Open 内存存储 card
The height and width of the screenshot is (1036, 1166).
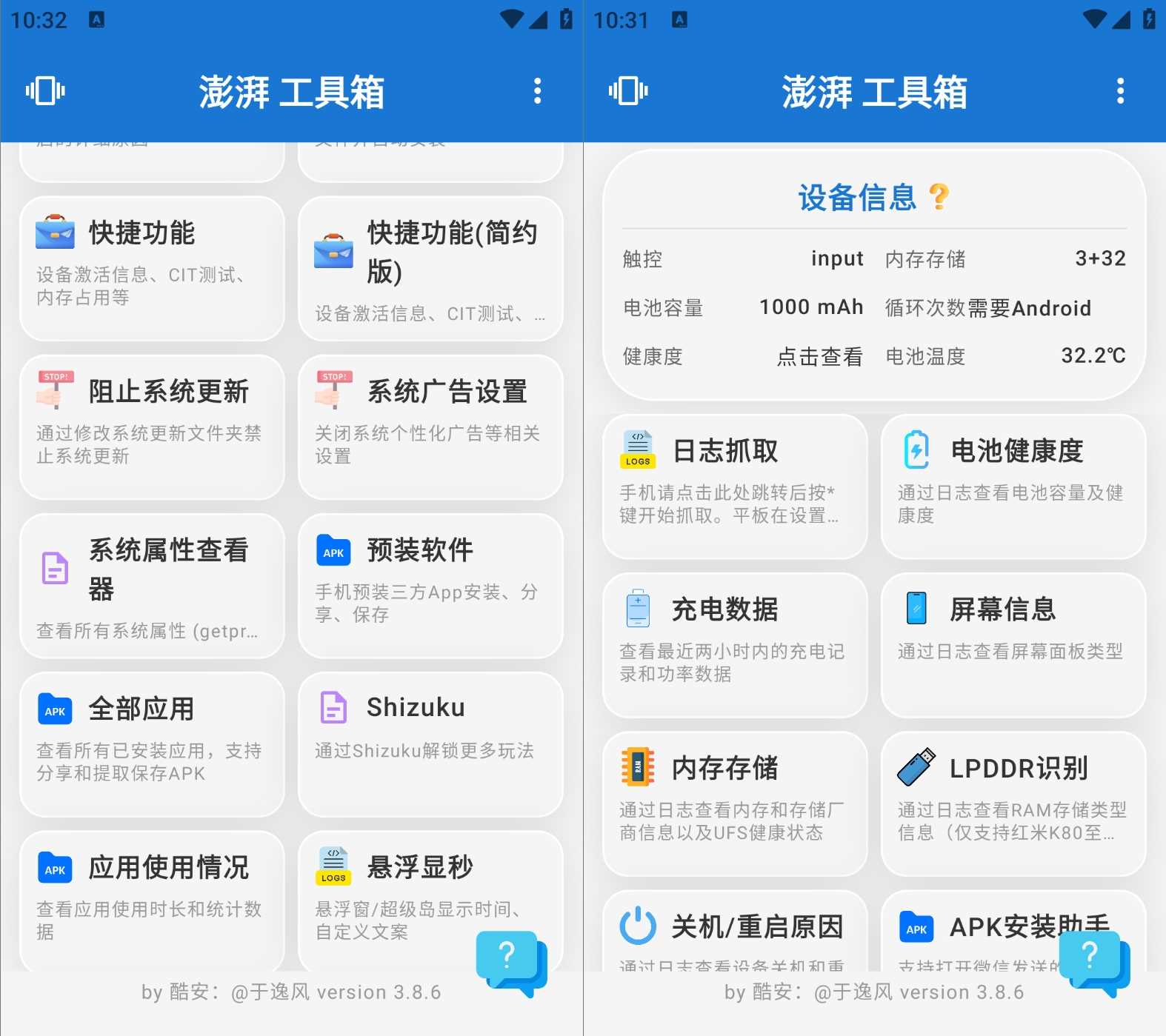click(735, 803)
